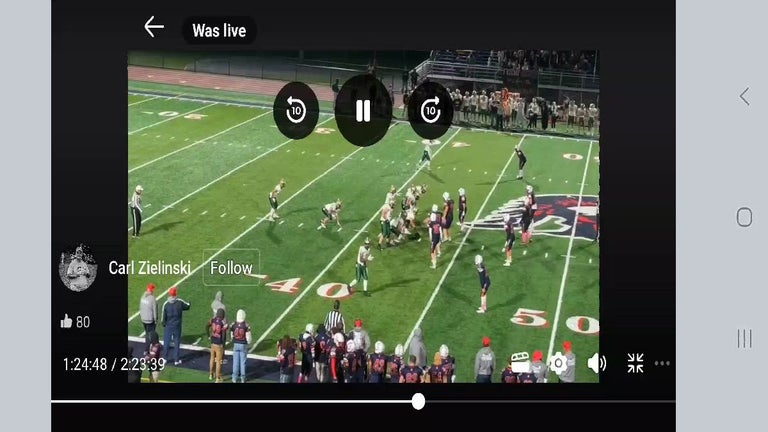Open Carl Zielinski's profile picture
This screenshot has height=432, width=768.
point(78,268)
